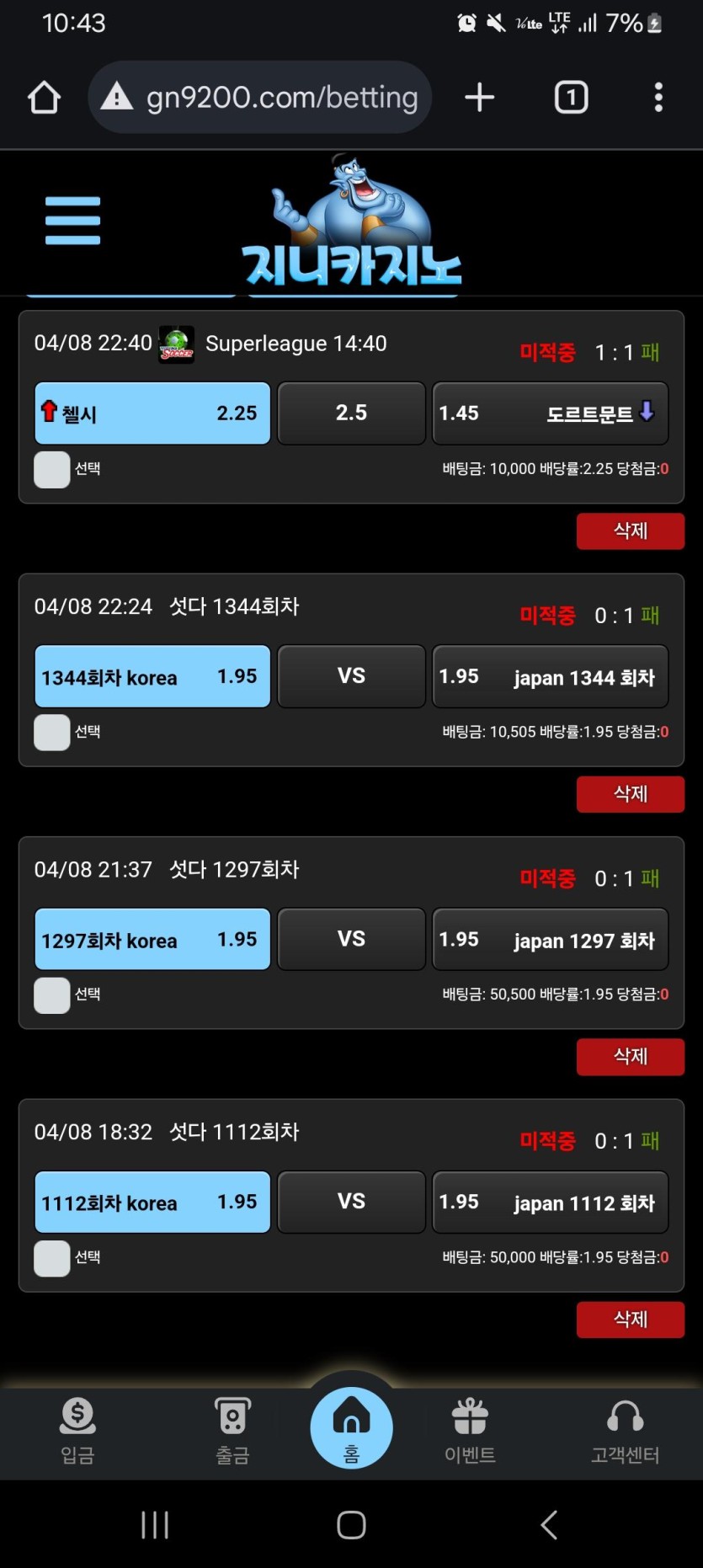Check the 선택 box for 섯다 1297회차
This screenshot has width=703, height=1568.
point(52,995)
